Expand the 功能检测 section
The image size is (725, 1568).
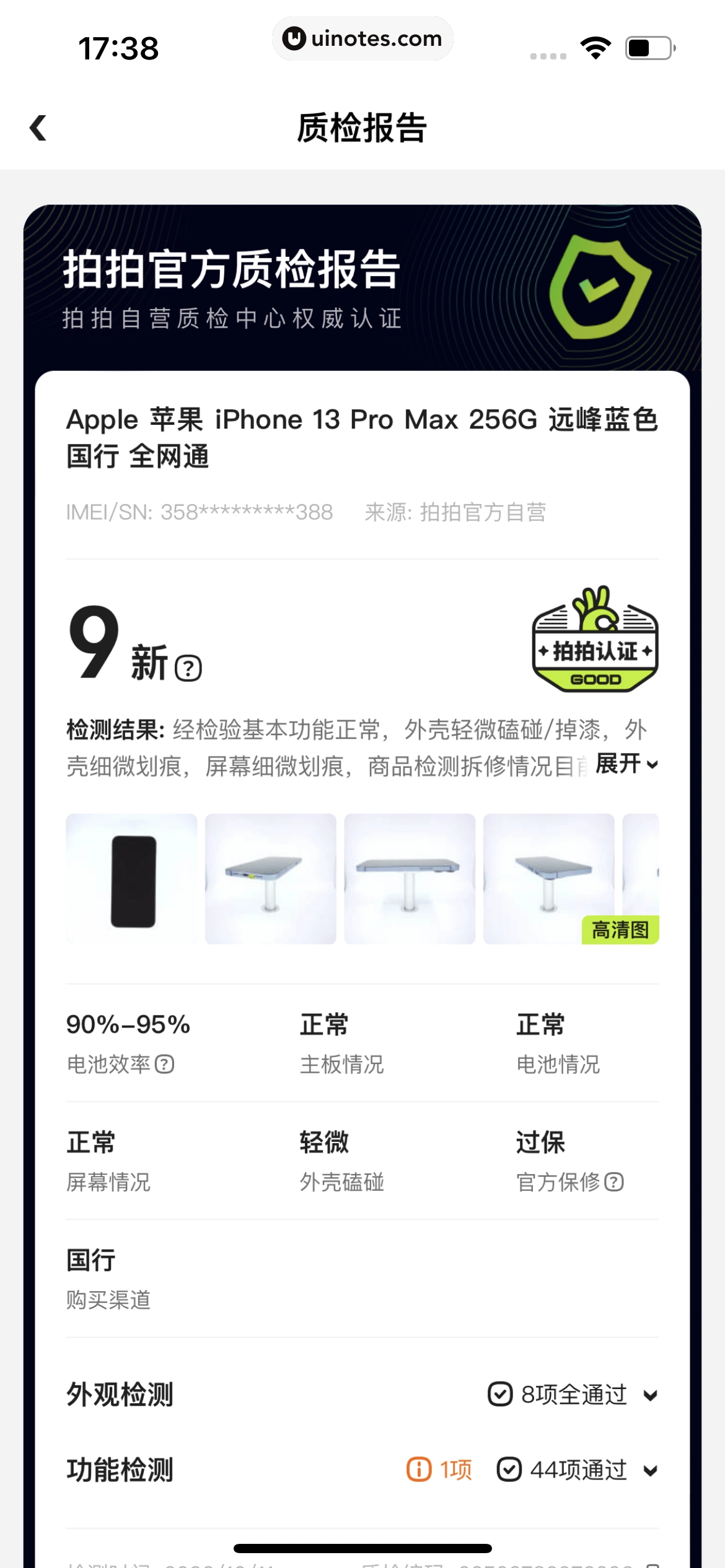pyautogui.click(x=649, y=1471)
